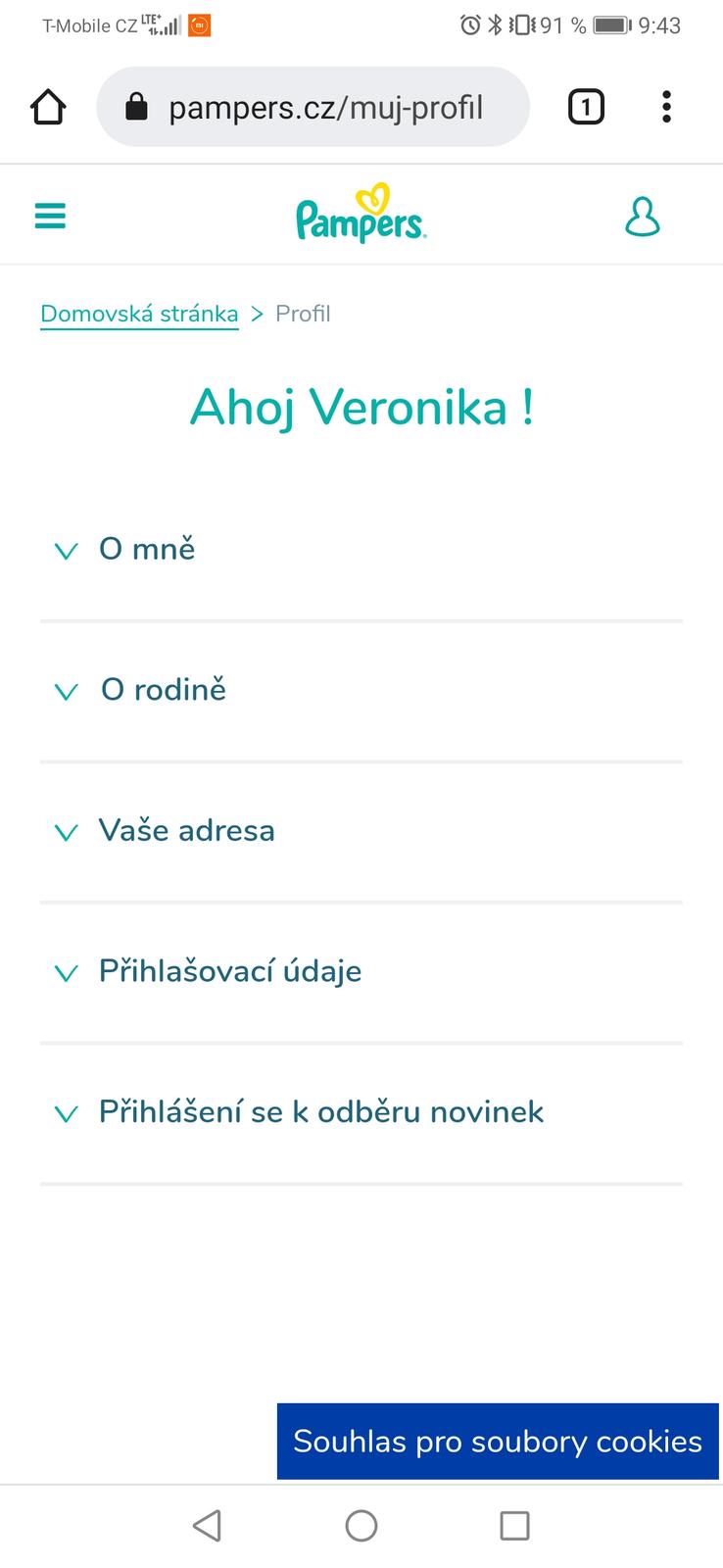
Task: Open Souhlas pro soubory cookies
Action: click(498, 1441)
